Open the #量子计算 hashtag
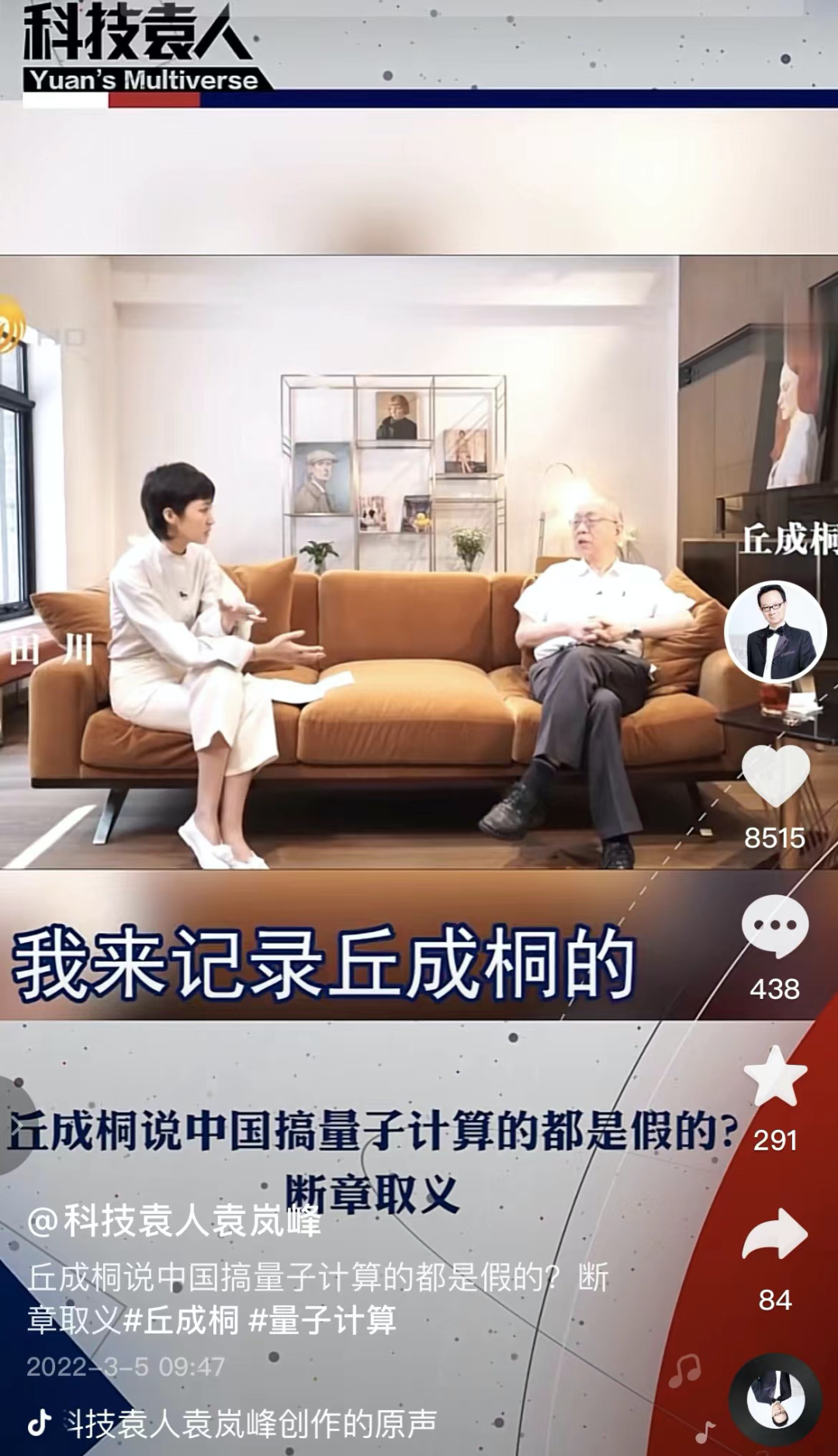 tap(322, 1319)
